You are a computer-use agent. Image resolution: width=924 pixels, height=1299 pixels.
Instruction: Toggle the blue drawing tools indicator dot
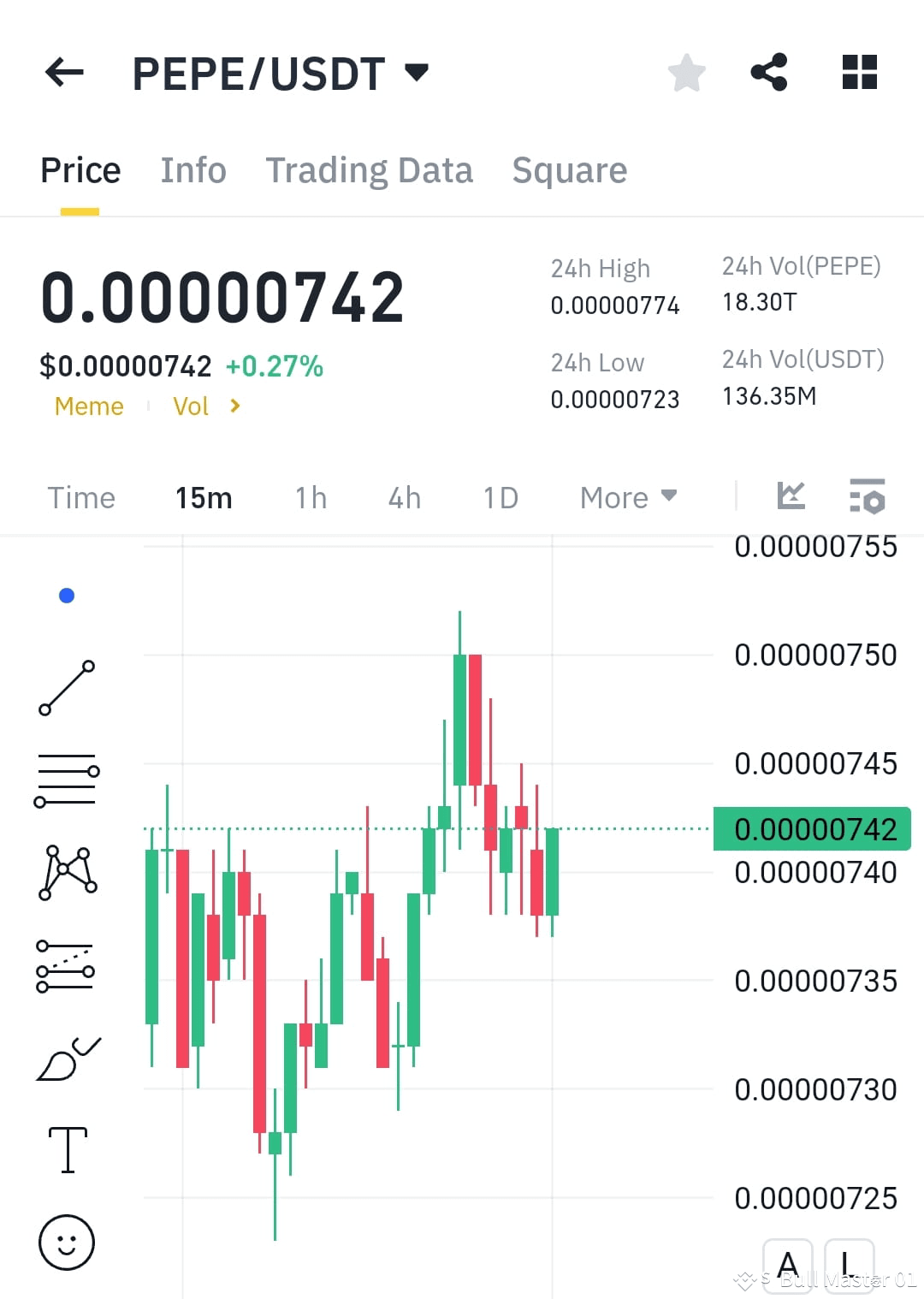67,595
